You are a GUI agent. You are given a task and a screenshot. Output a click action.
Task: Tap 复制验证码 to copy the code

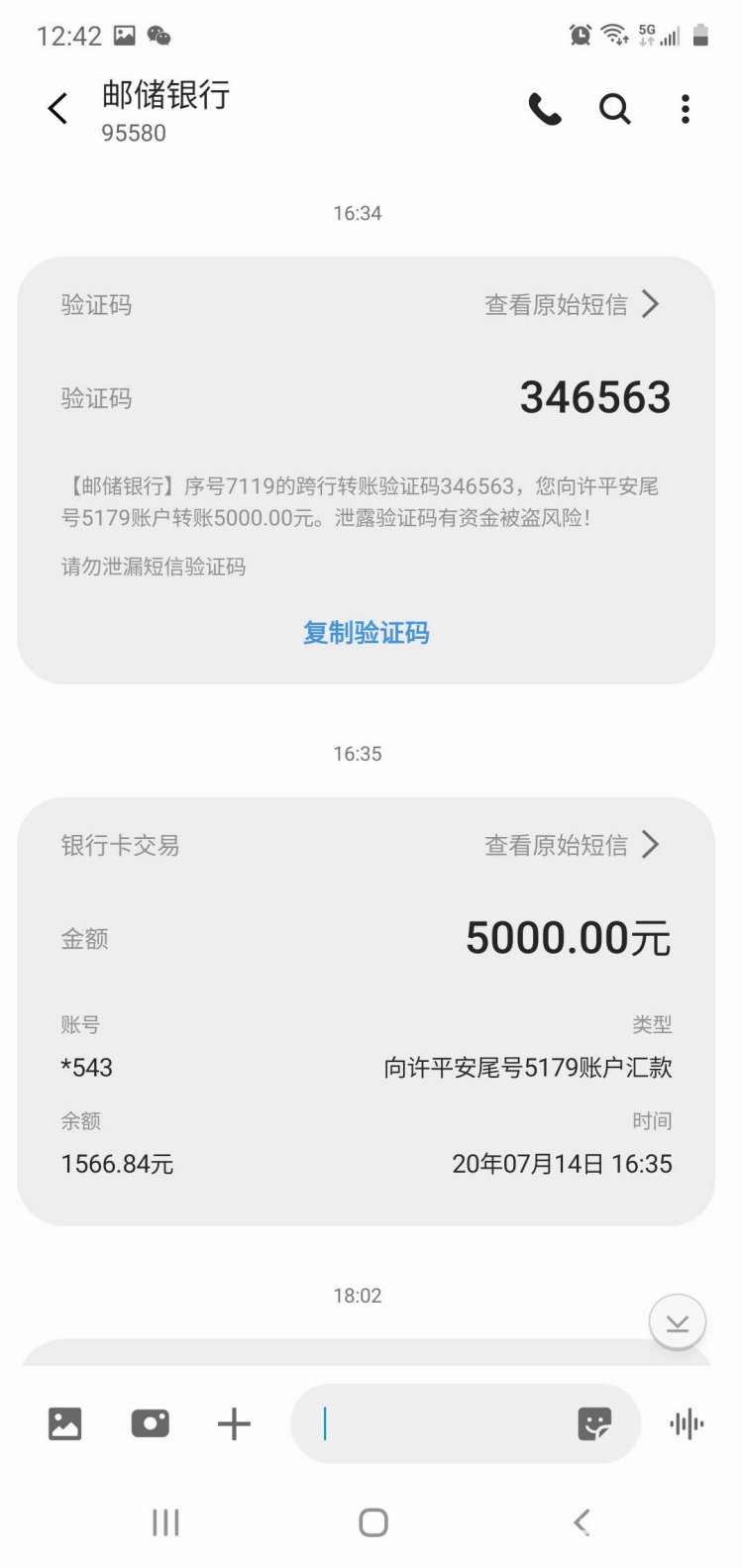[x=366, y=633]
